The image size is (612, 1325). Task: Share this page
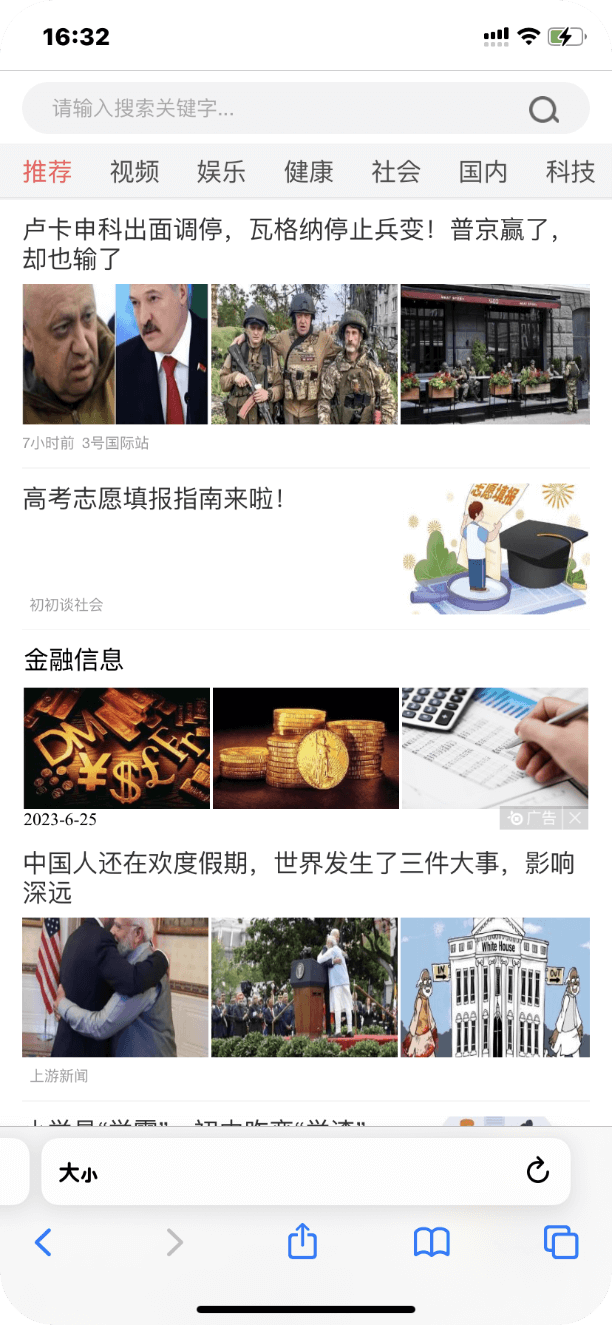tap(302, 1241)
